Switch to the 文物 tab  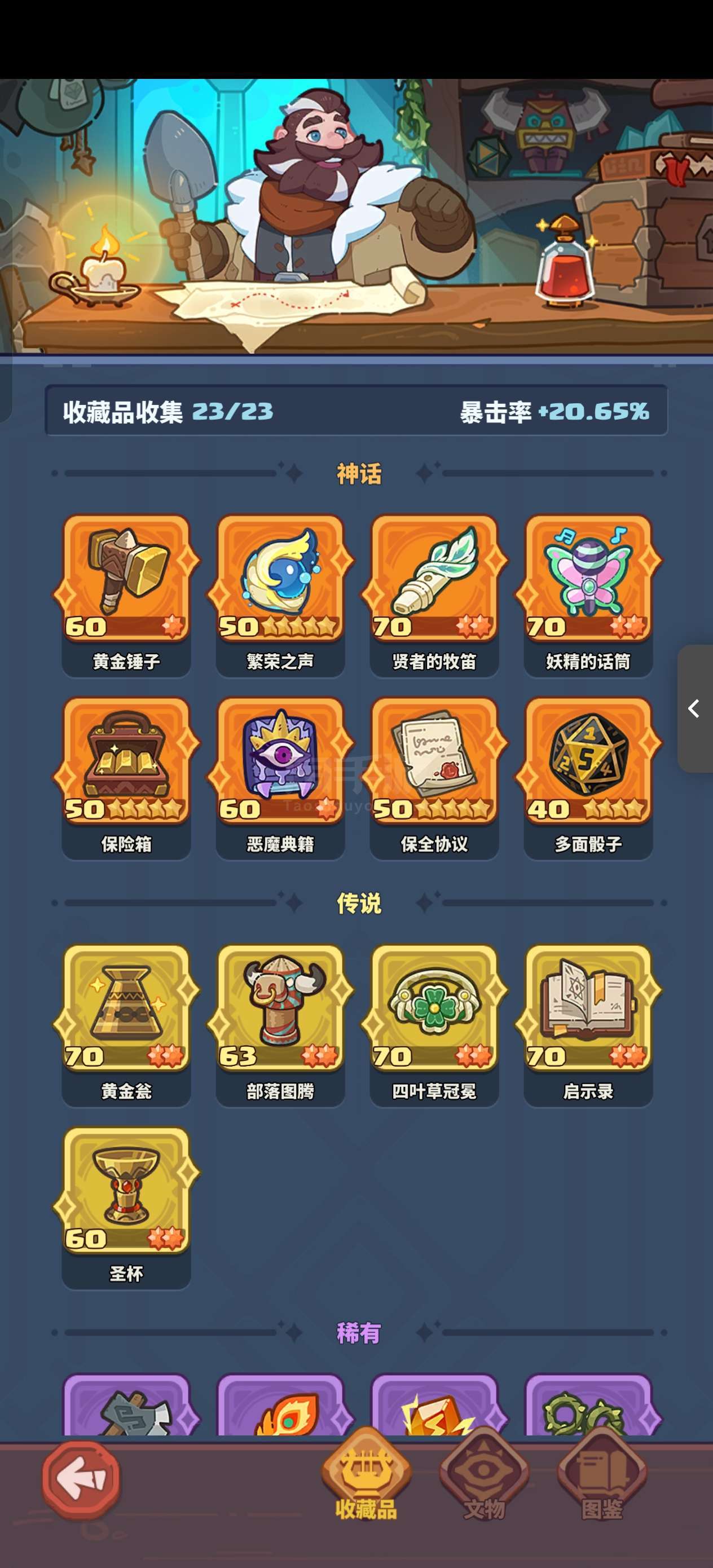pos(484,1478)
